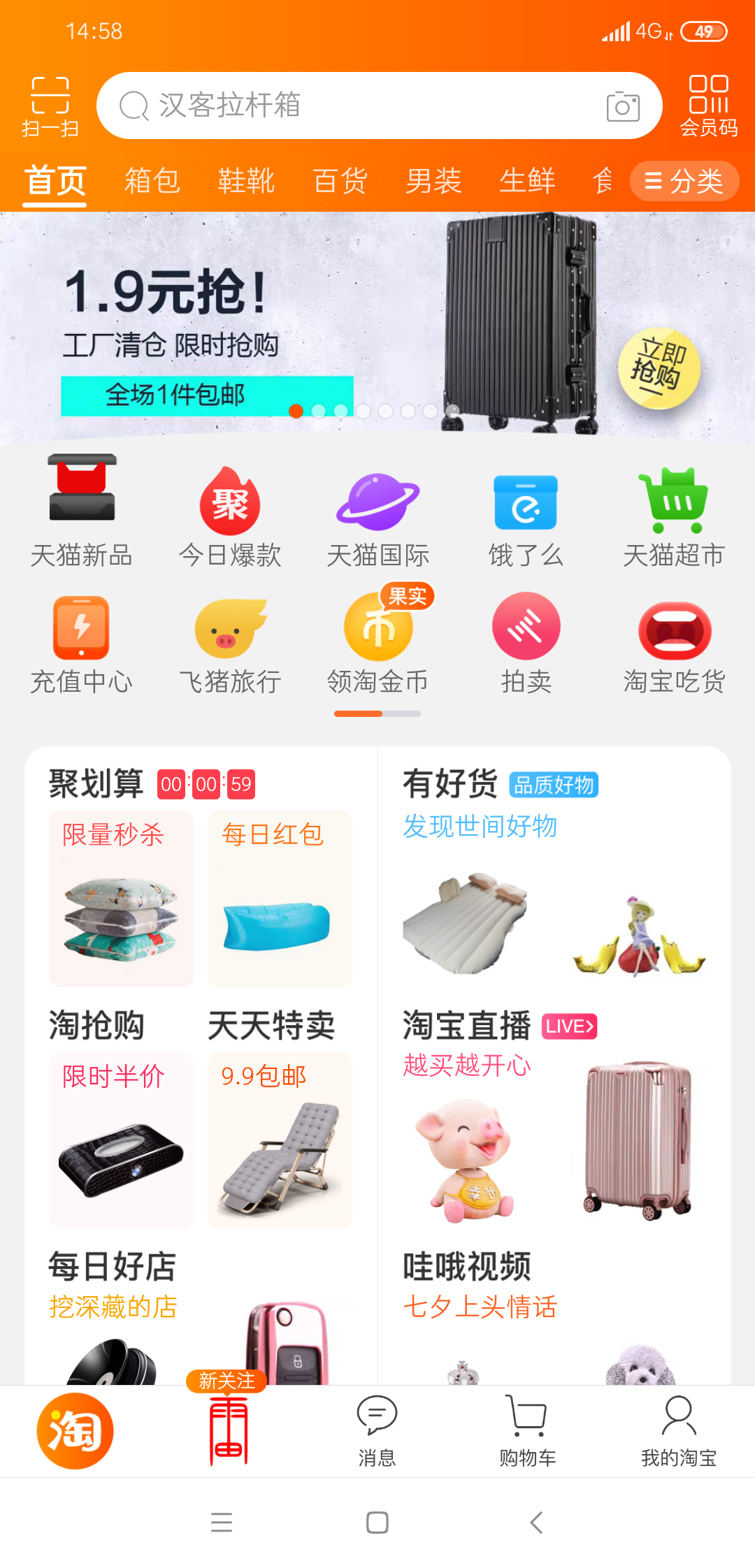Open the 分类 categories menu
This screenshot has height=1568, width=755.
684,182
